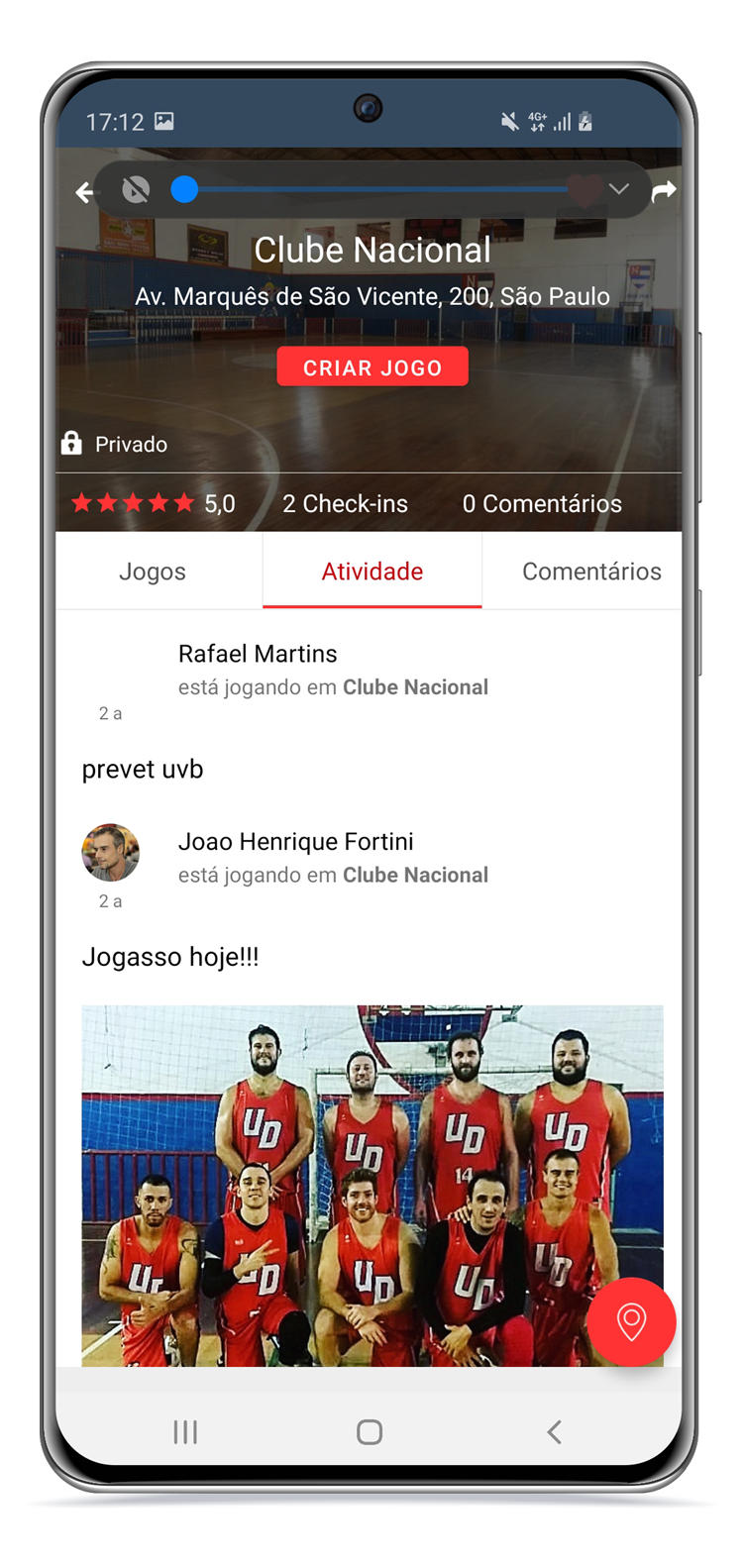
Task: Go back using the top arrow
Action: [x=85, y=192]
